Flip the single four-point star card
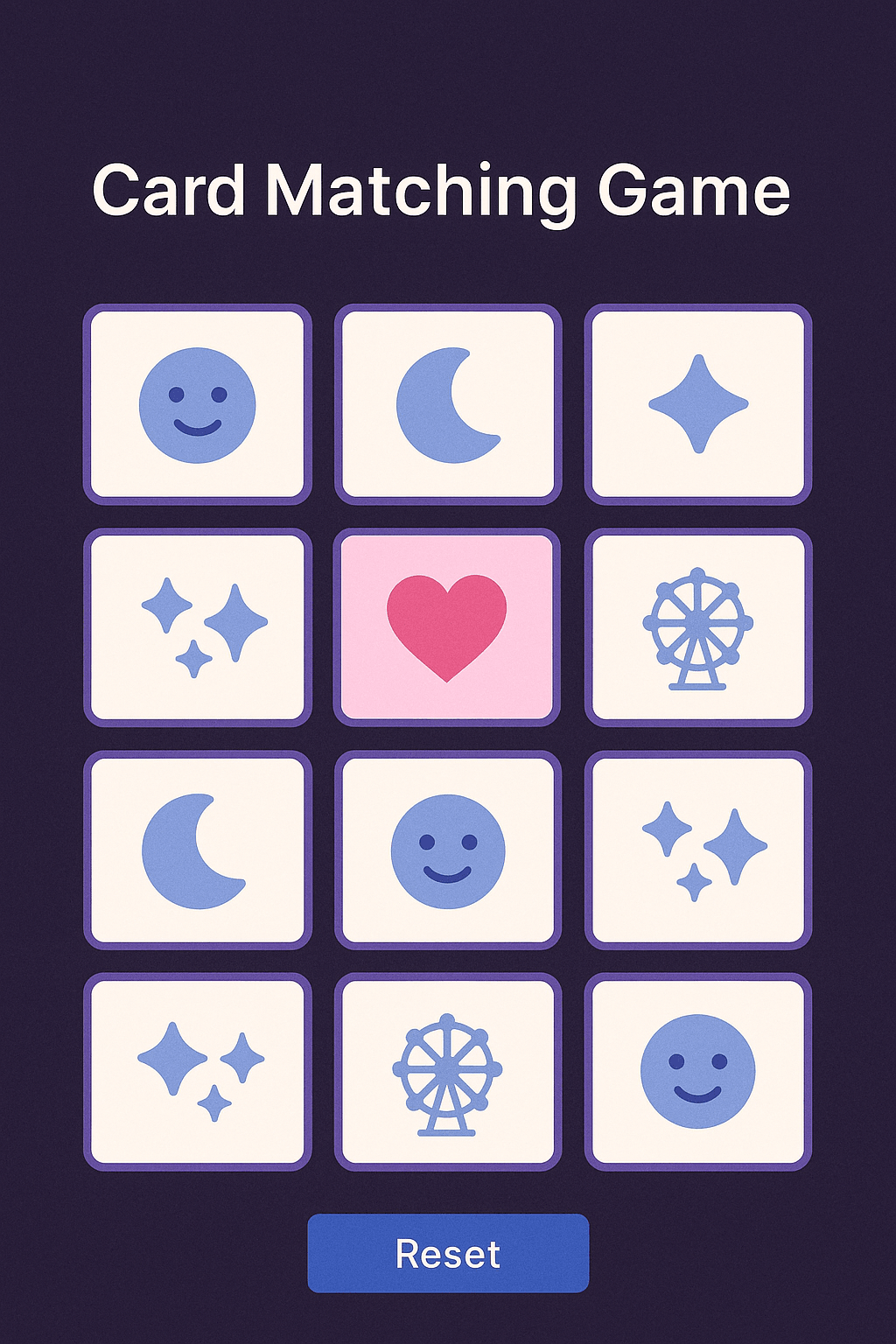This screenshot has width=896, height=1344. coord(697,404)
